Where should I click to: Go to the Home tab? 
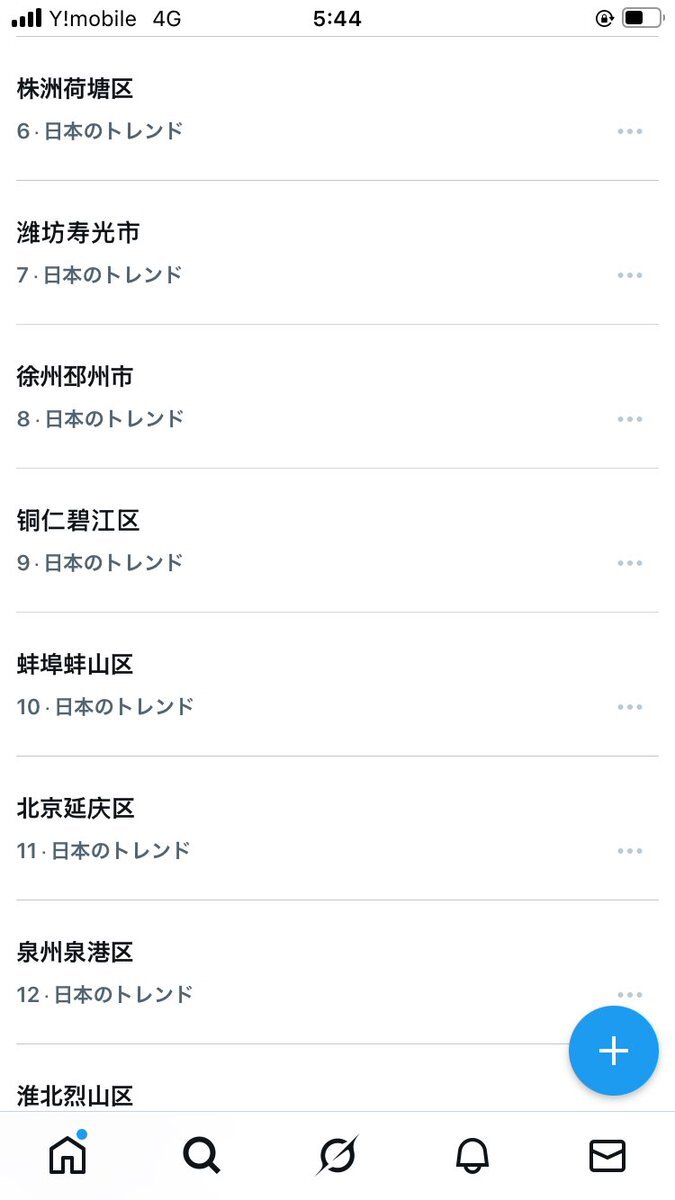click(68, 1156)
